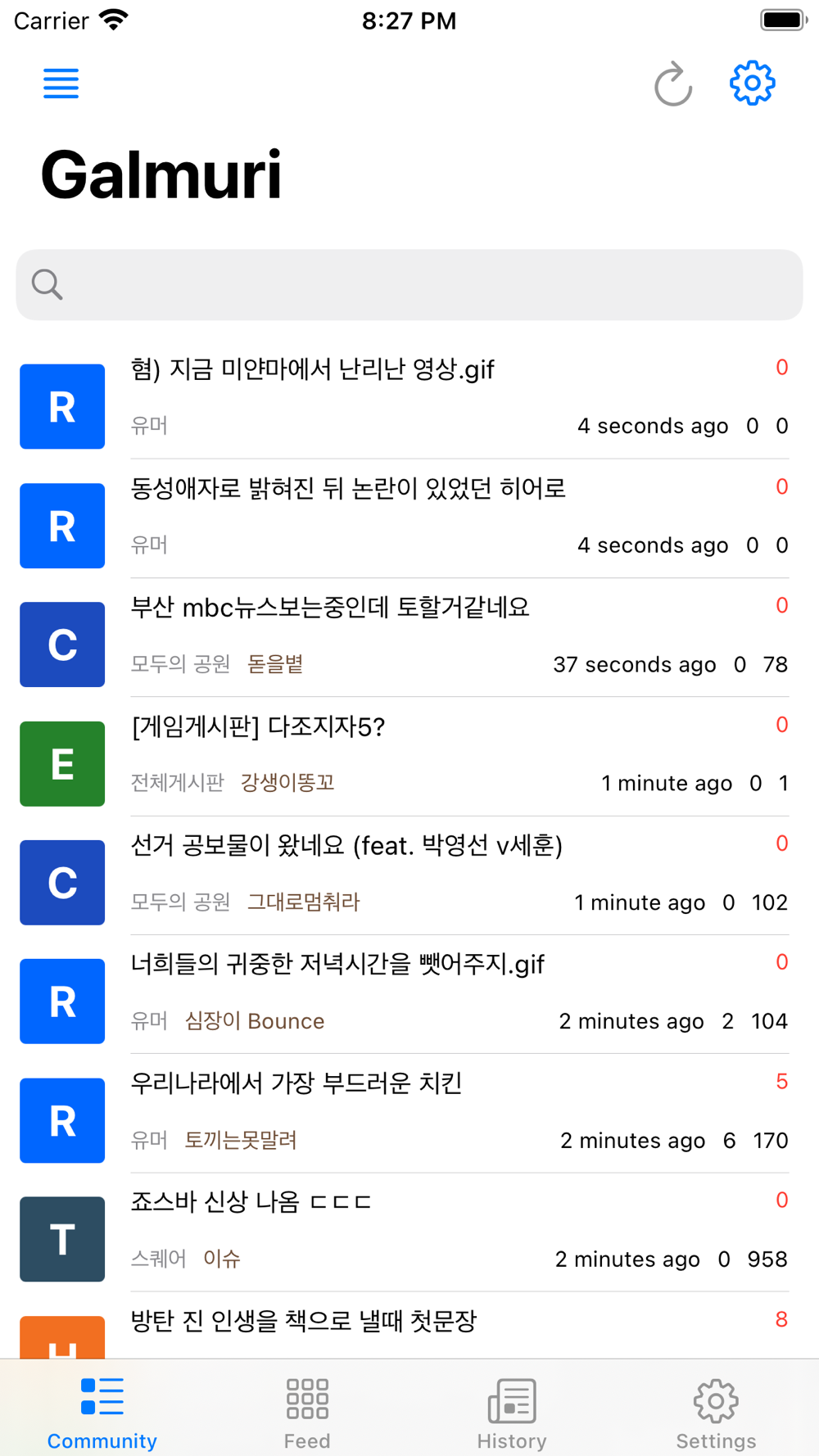The height and width of the screenshot is (1456, 819).
Task: Open the [게임게시판] 다조지자5? post
Action: tap(409, 756)
